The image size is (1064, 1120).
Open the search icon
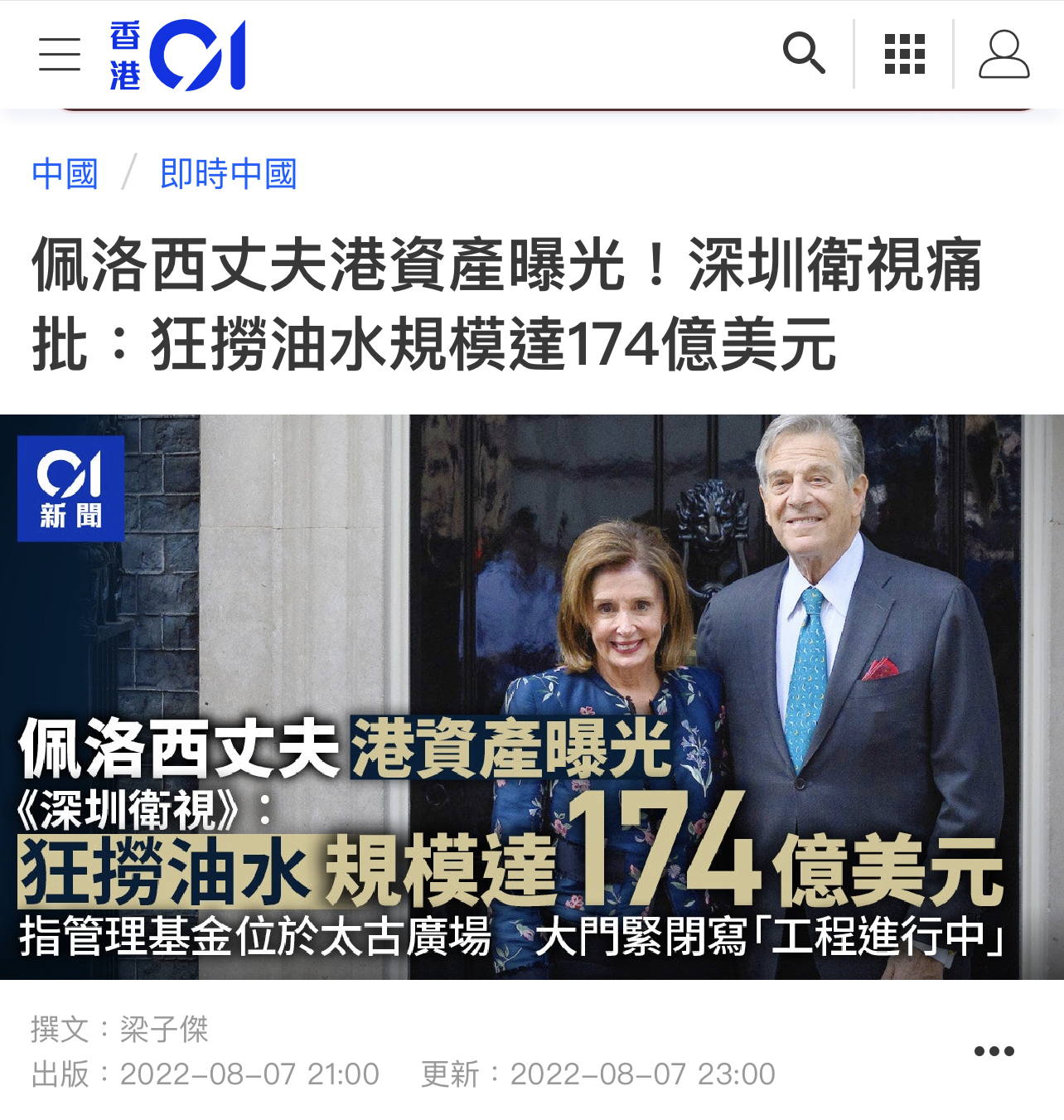click(803, 55)
